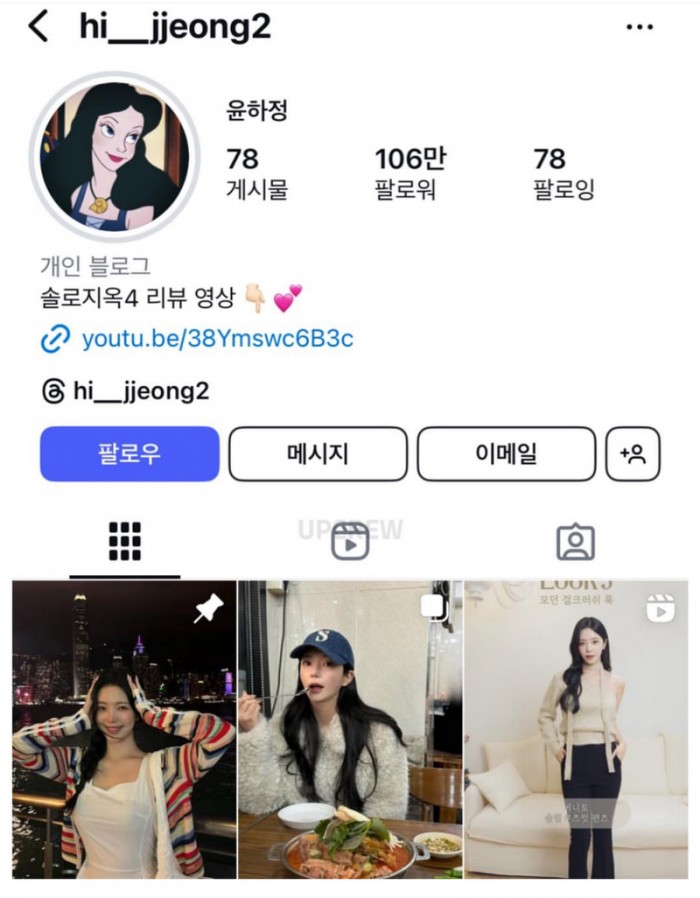Switch to the posts grid tab

pyautogui.click(x=125, y=541)
